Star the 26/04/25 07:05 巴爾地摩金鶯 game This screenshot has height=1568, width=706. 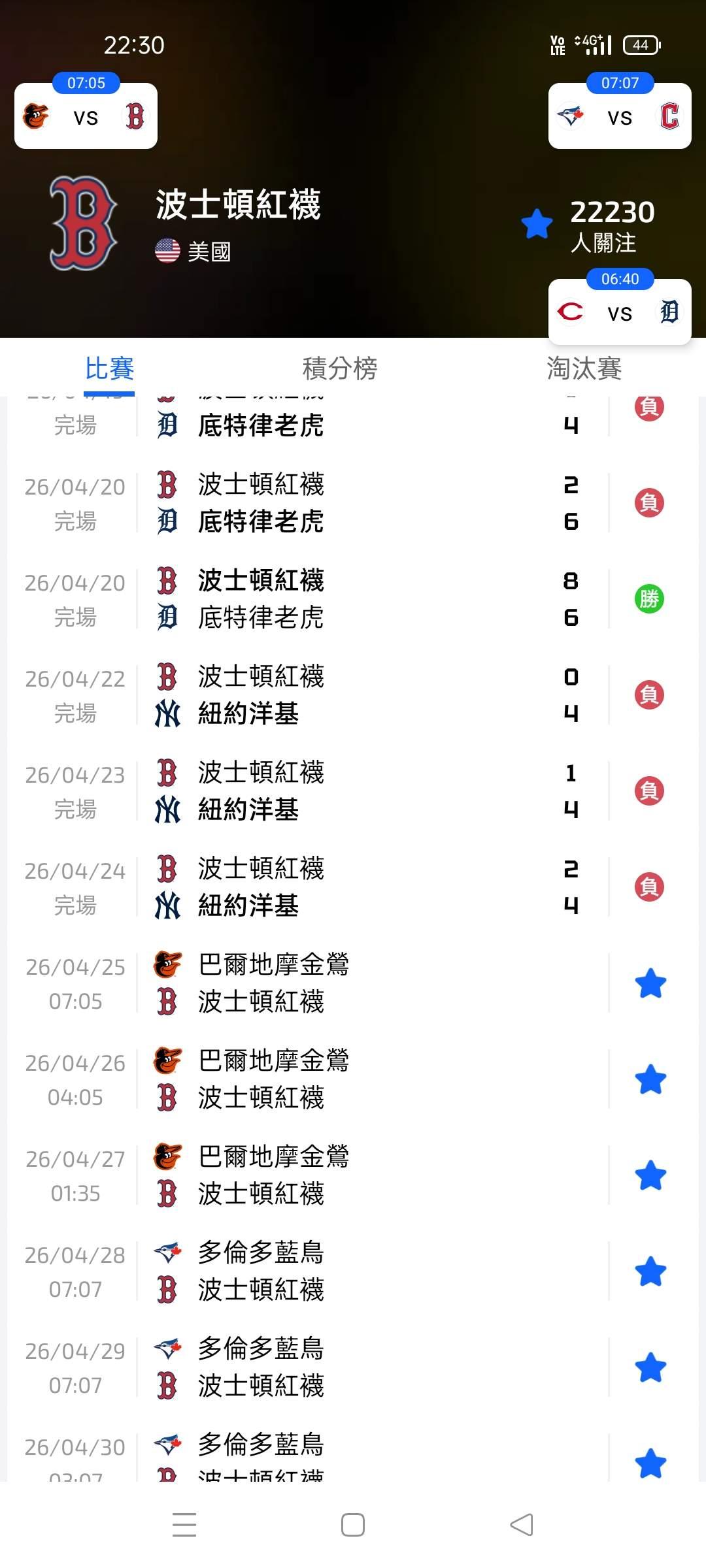pos(650,983)
